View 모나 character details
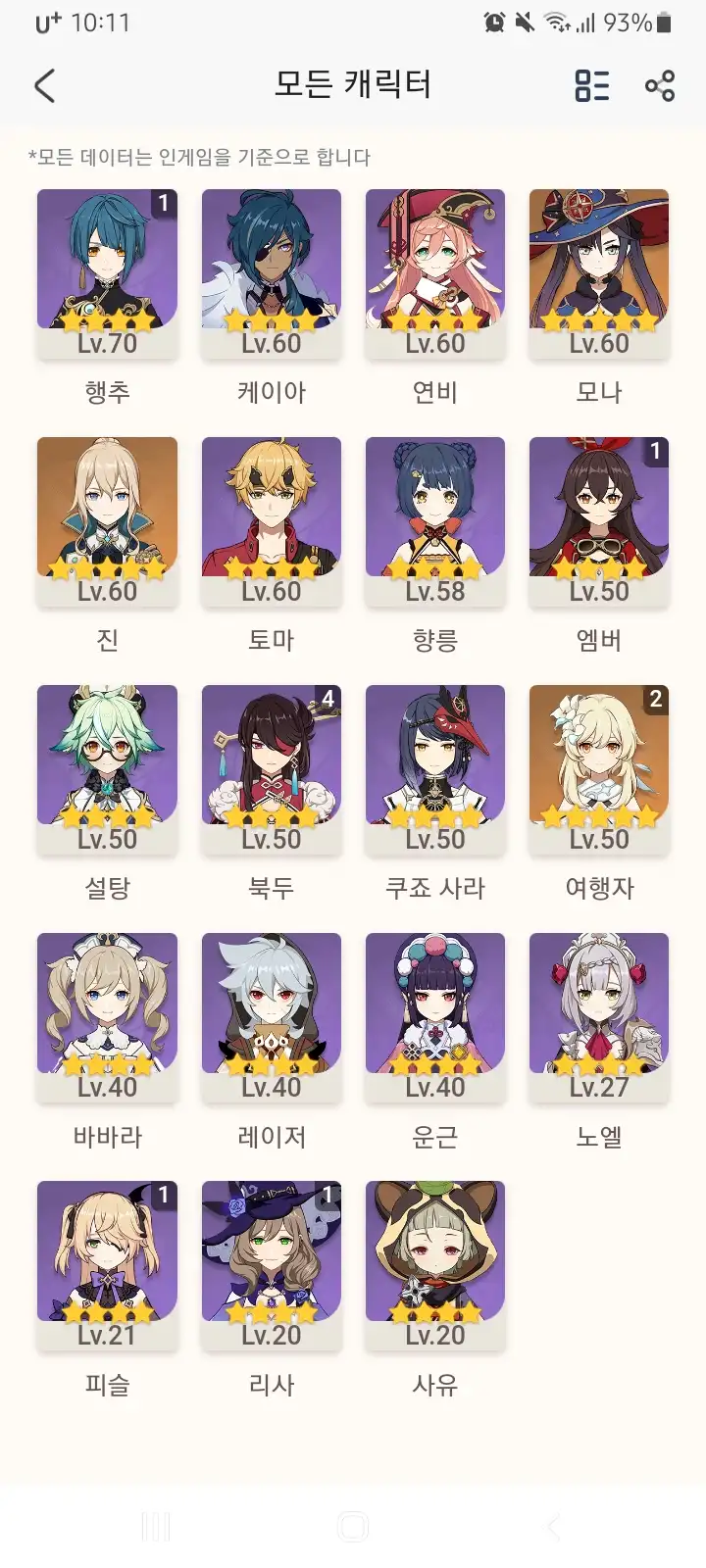The height and width of the screenshot is (1568, 706). point(599,274)
